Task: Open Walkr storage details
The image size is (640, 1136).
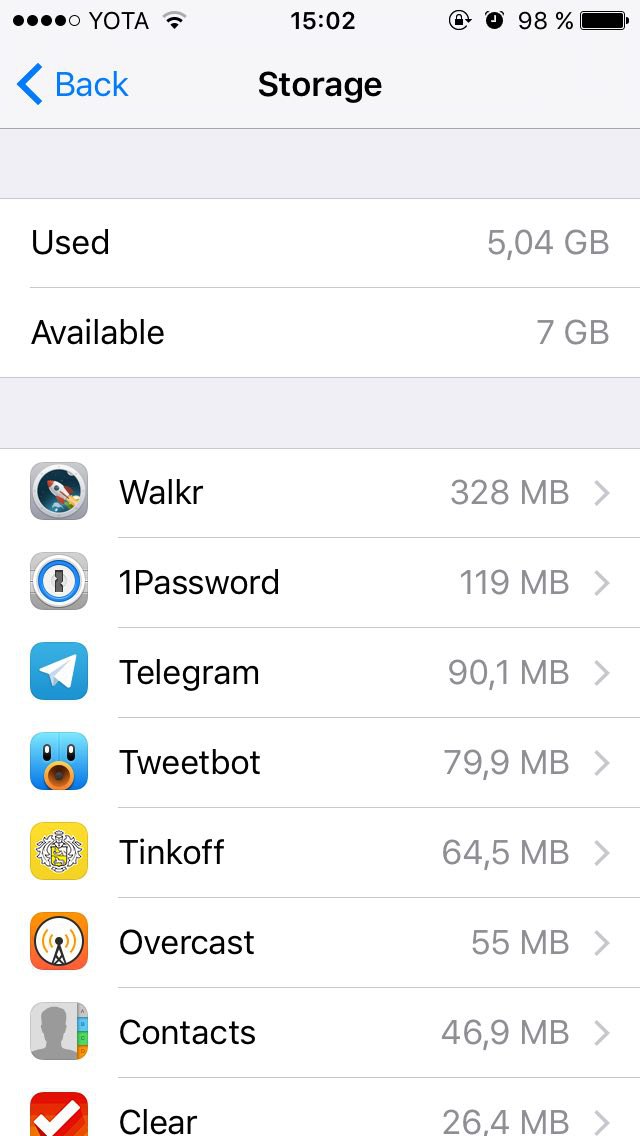Action: click(x=320, y=492)
